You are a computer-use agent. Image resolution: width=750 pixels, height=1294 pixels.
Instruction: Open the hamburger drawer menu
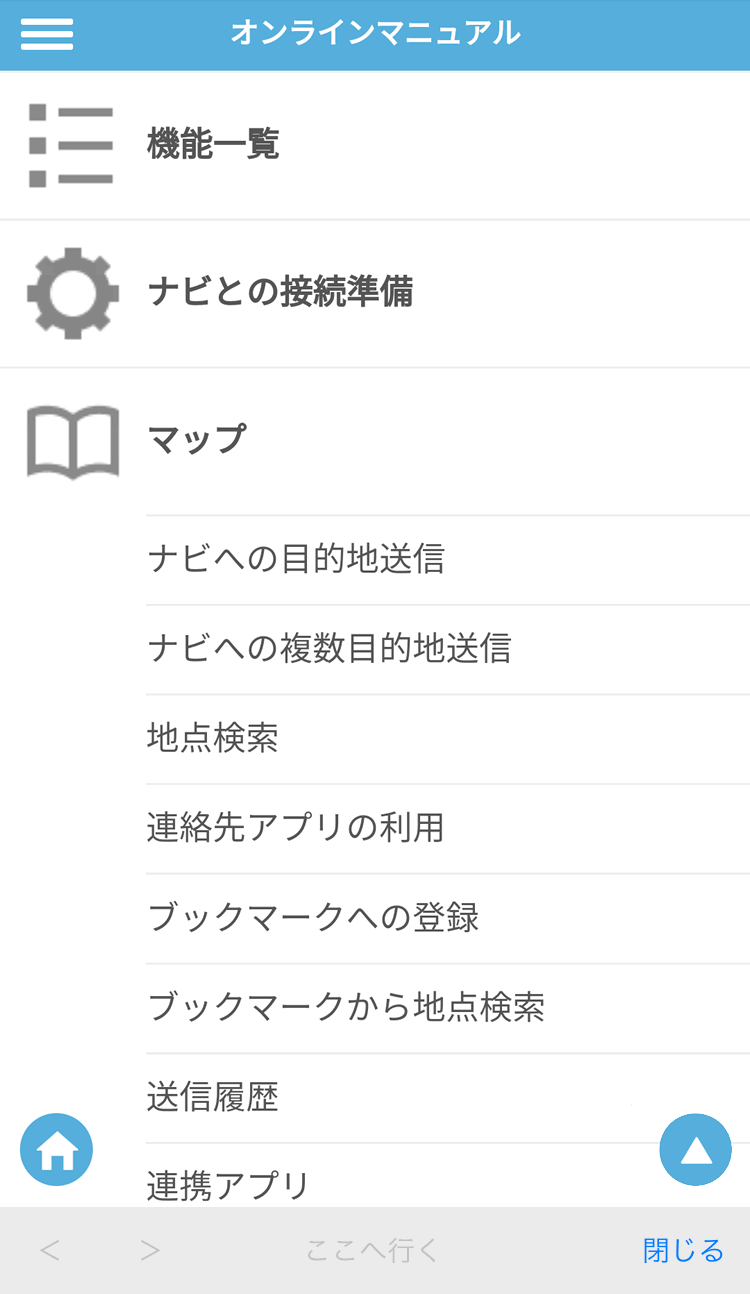click(x=47, y=34)
